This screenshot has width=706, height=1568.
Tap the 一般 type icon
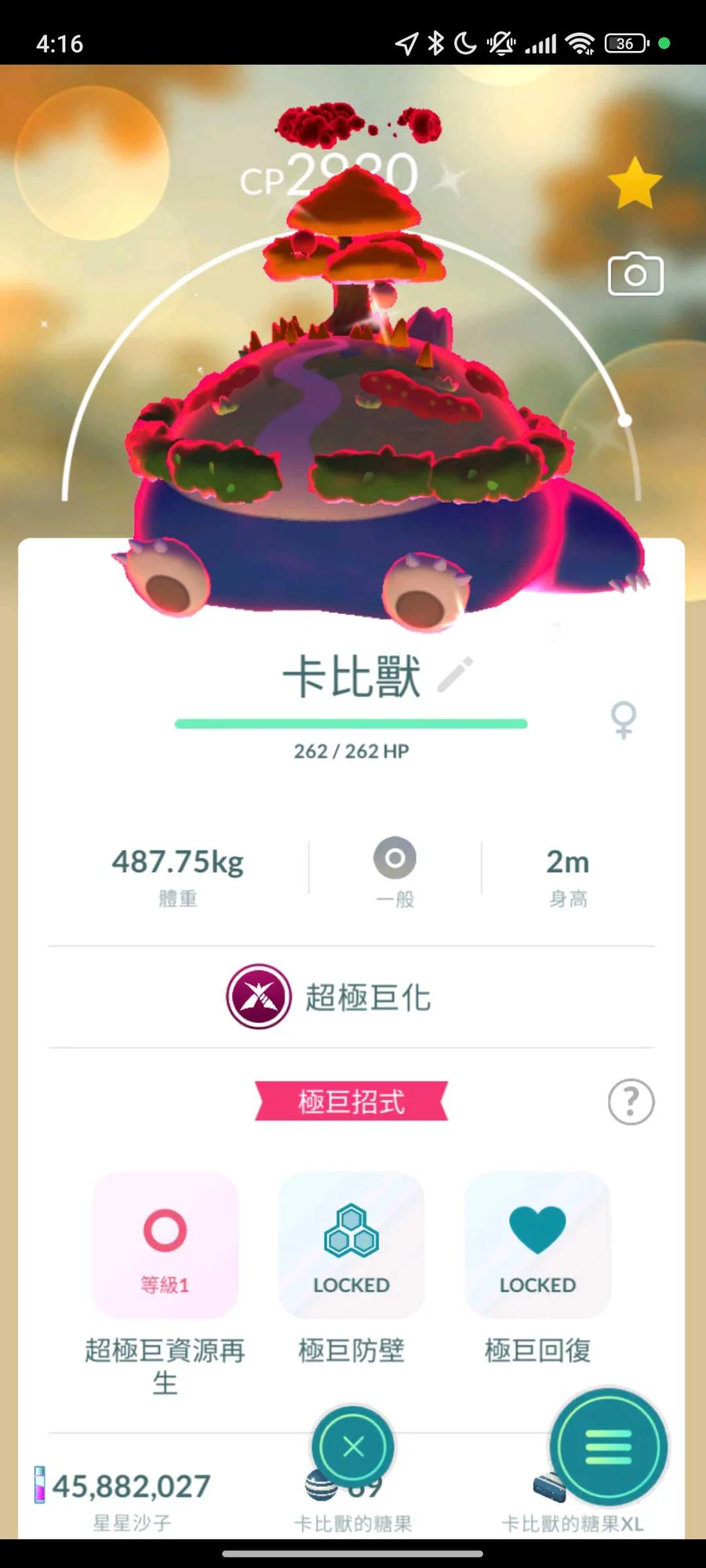395,858
